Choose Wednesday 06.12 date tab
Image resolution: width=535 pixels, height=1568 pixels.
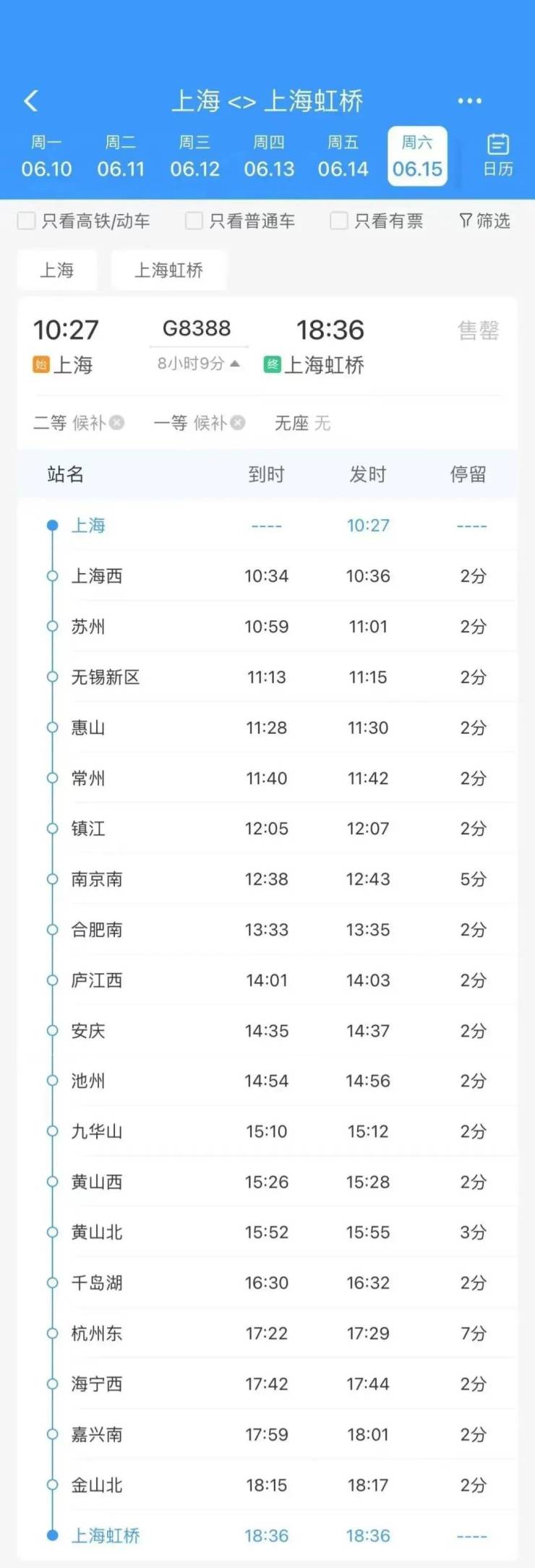point(194,157)
